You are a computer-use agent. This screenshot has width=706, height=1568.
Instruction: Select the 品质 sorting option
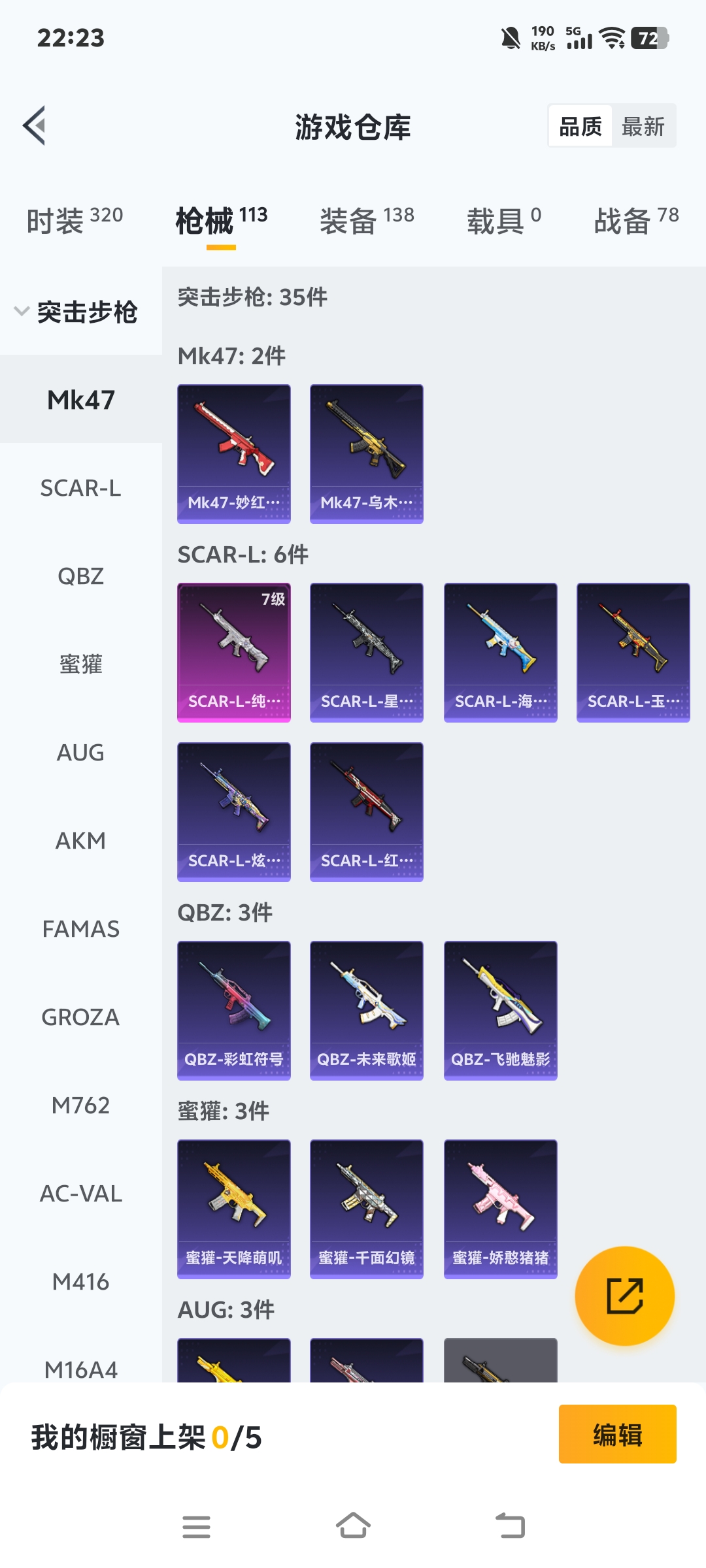[580, 126]
